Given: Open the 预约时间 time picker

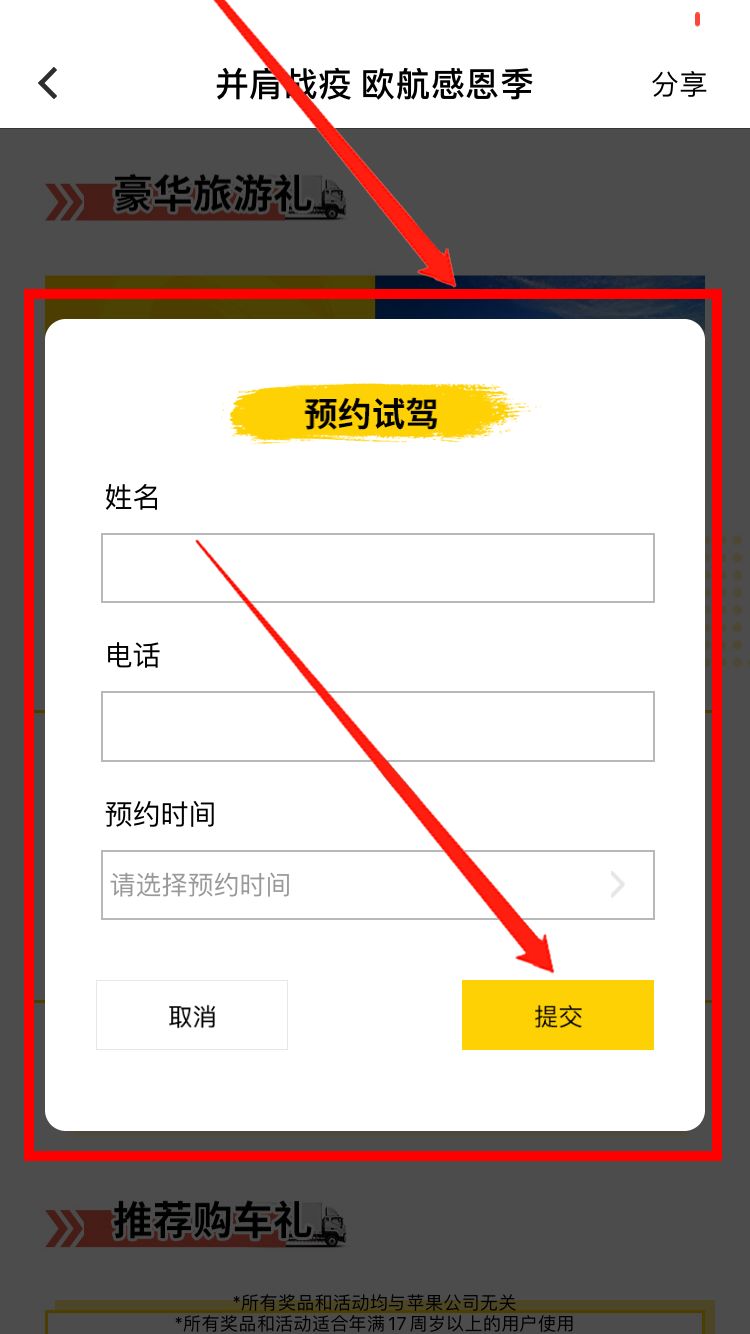Looking at the screenshot, I should tap(377, 885).
